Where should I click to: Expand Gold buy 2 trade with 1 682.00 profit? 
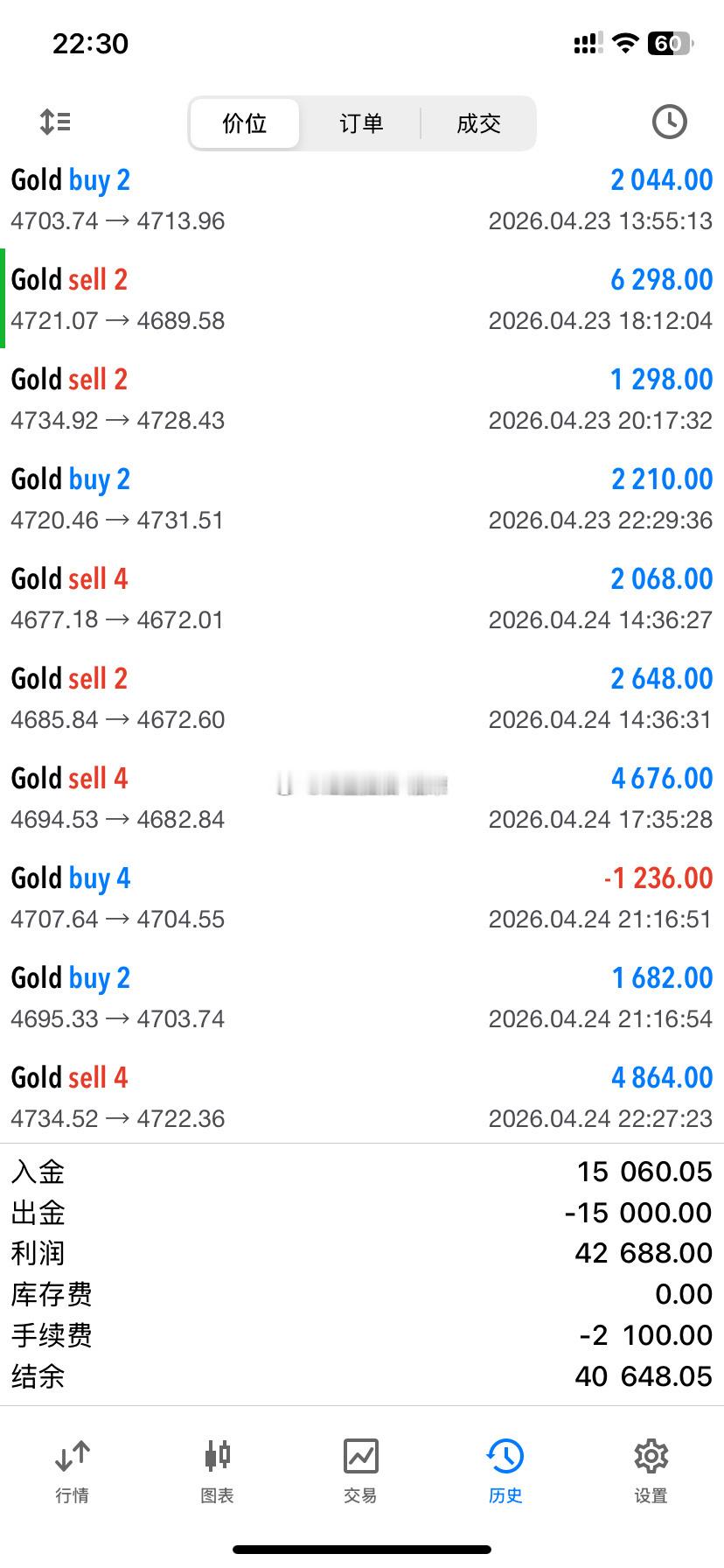[362, 997]
